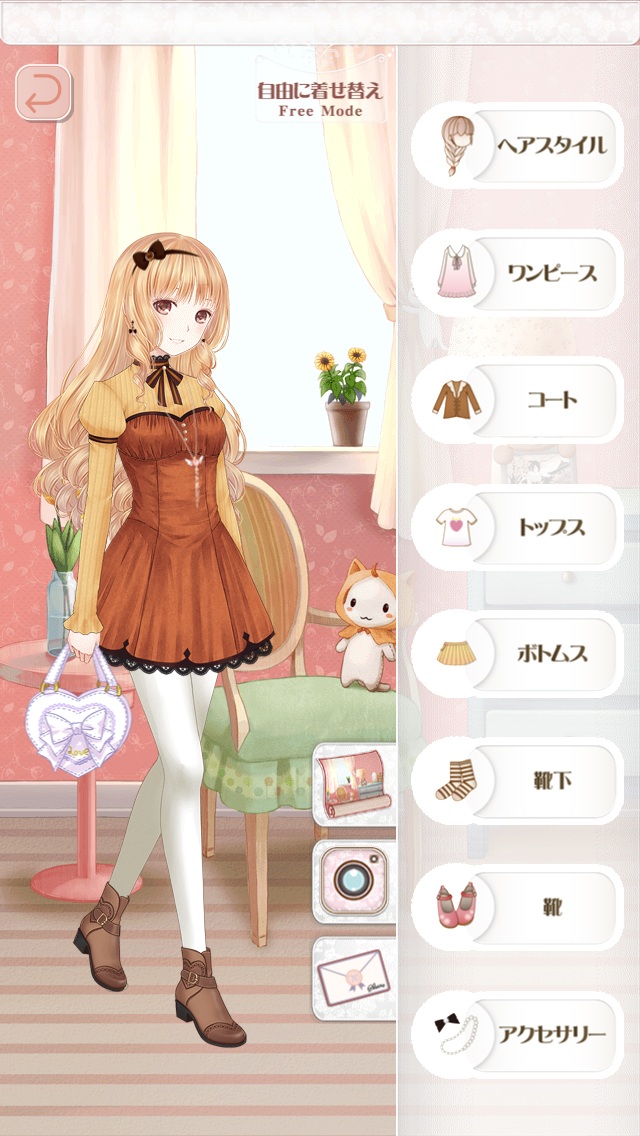Select the コート coat category
Viewport: 640px width, 1136px height.
(x=518, y=400)
